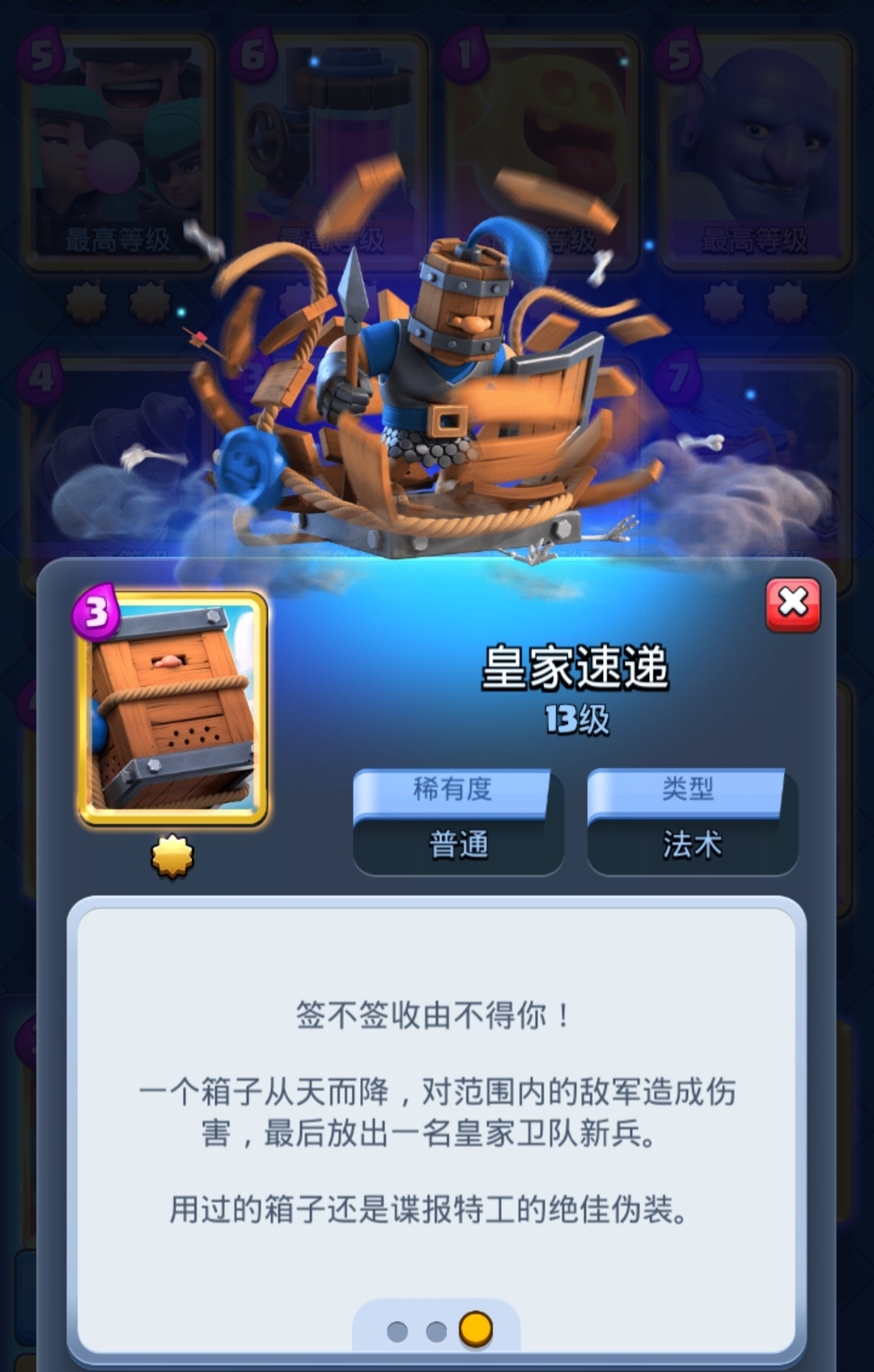Tap the 皇家速递 card thumbnail
This screenshot has width=874, height=1372.
pos(173,709)
